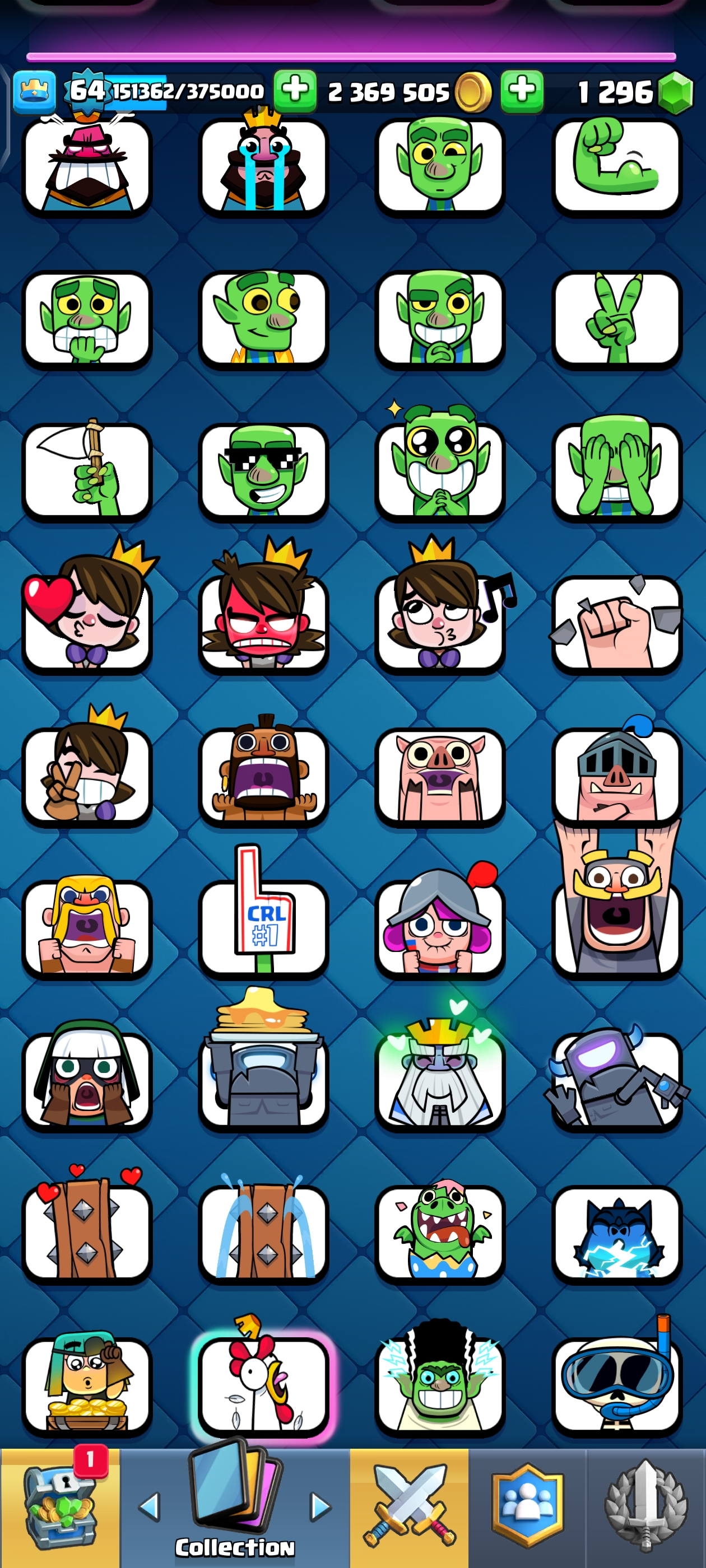Tap the plus button beside experience bar
Viewport: 706px width, 1568px height.
[295, 91]
